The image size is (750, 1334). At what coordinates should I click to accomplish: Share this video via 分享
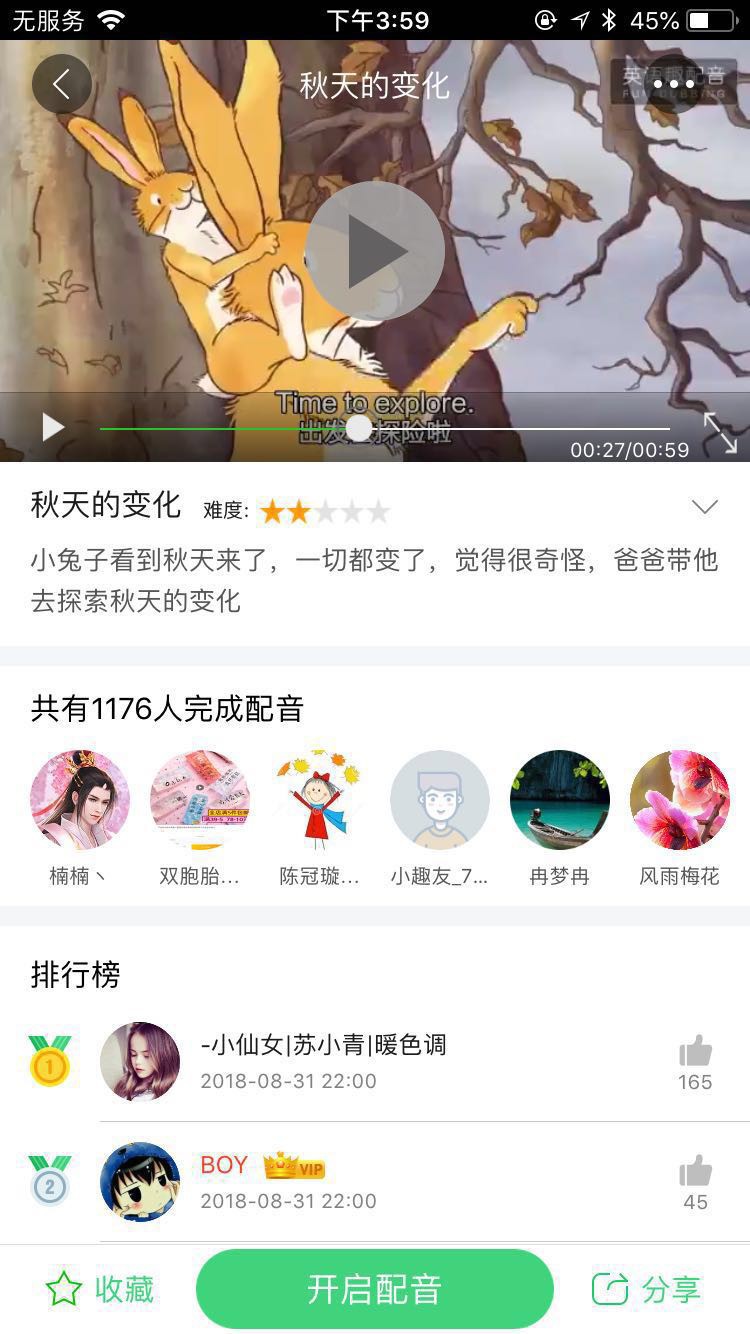646,1289
